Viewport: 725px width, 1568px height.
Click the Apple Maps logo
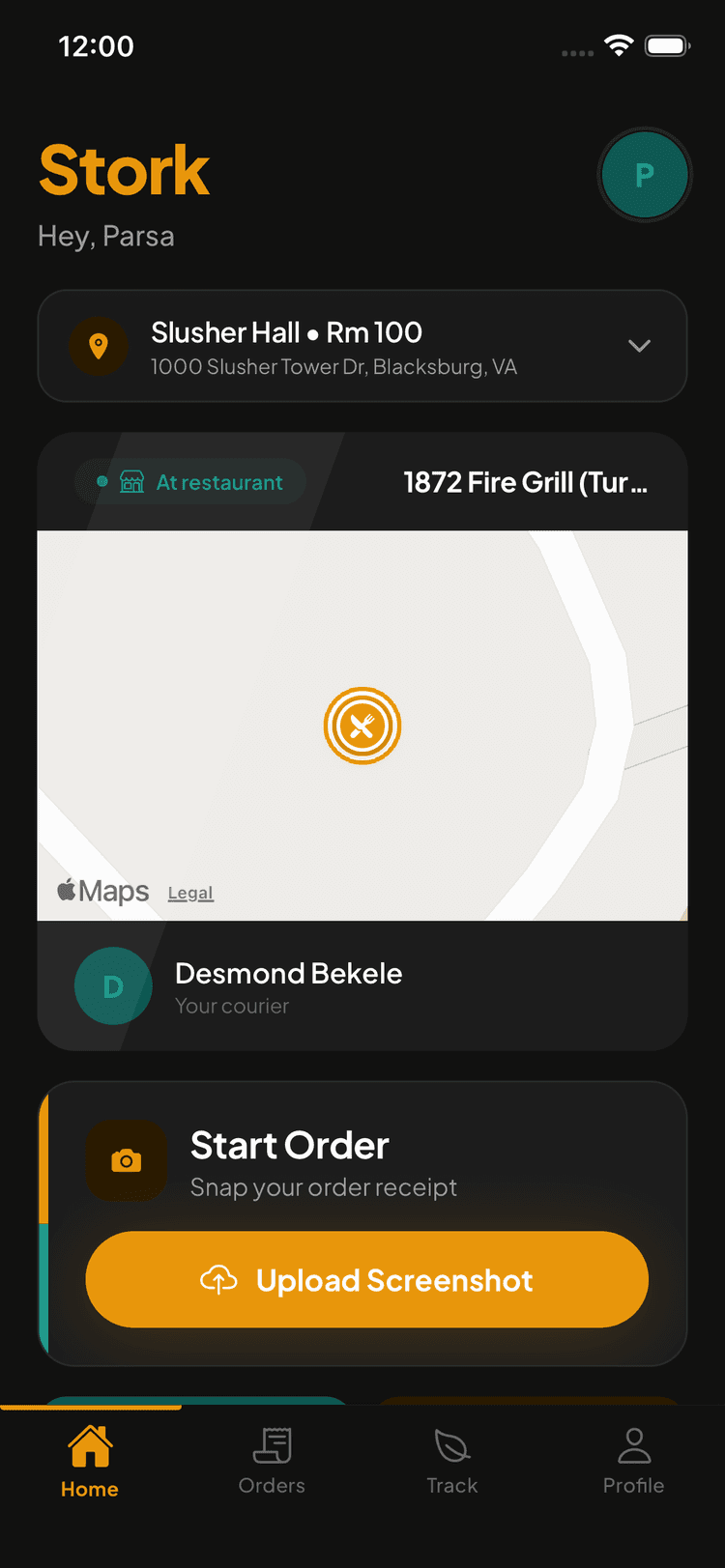(x=101, y=891)
